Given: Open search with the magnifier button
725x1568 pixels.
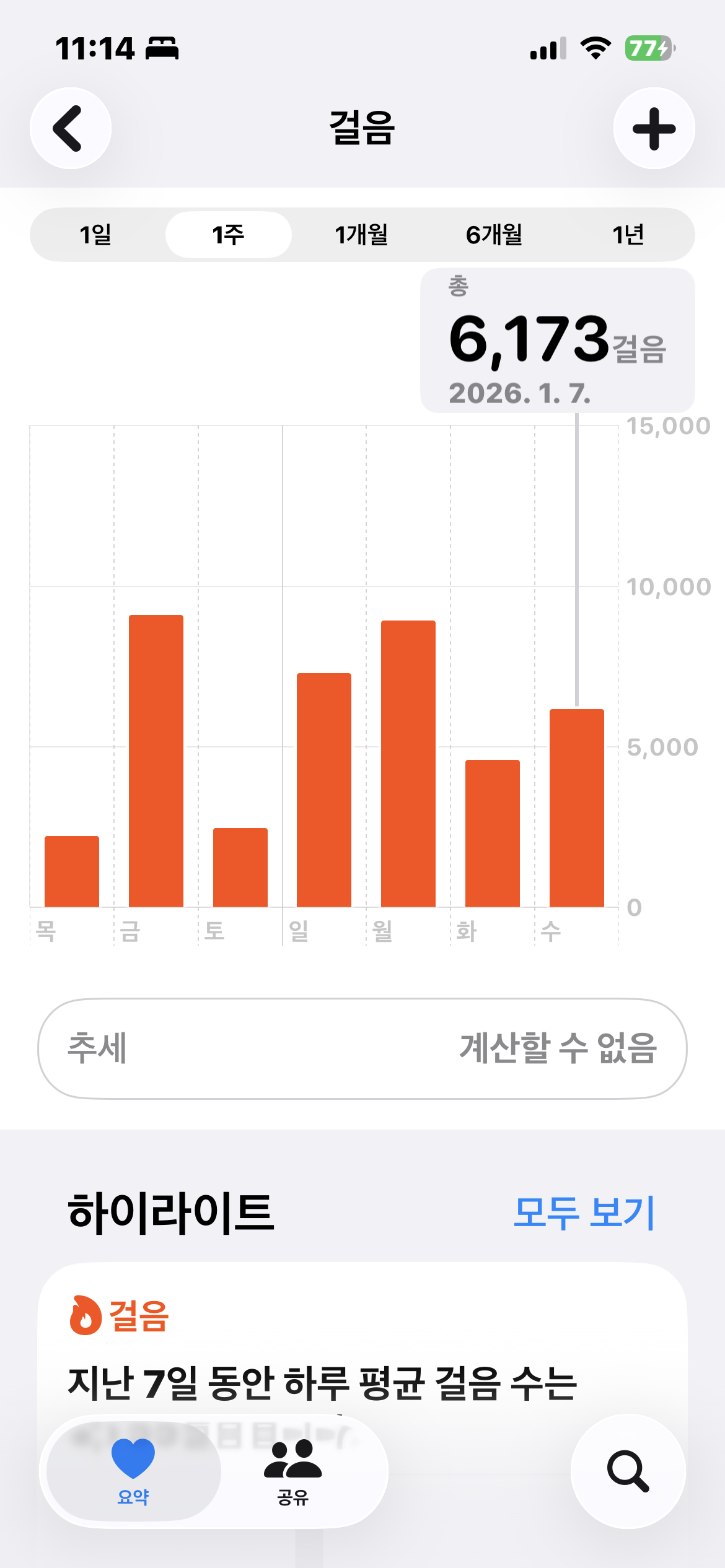Looking at the screenshot, I should point(628,1470).
